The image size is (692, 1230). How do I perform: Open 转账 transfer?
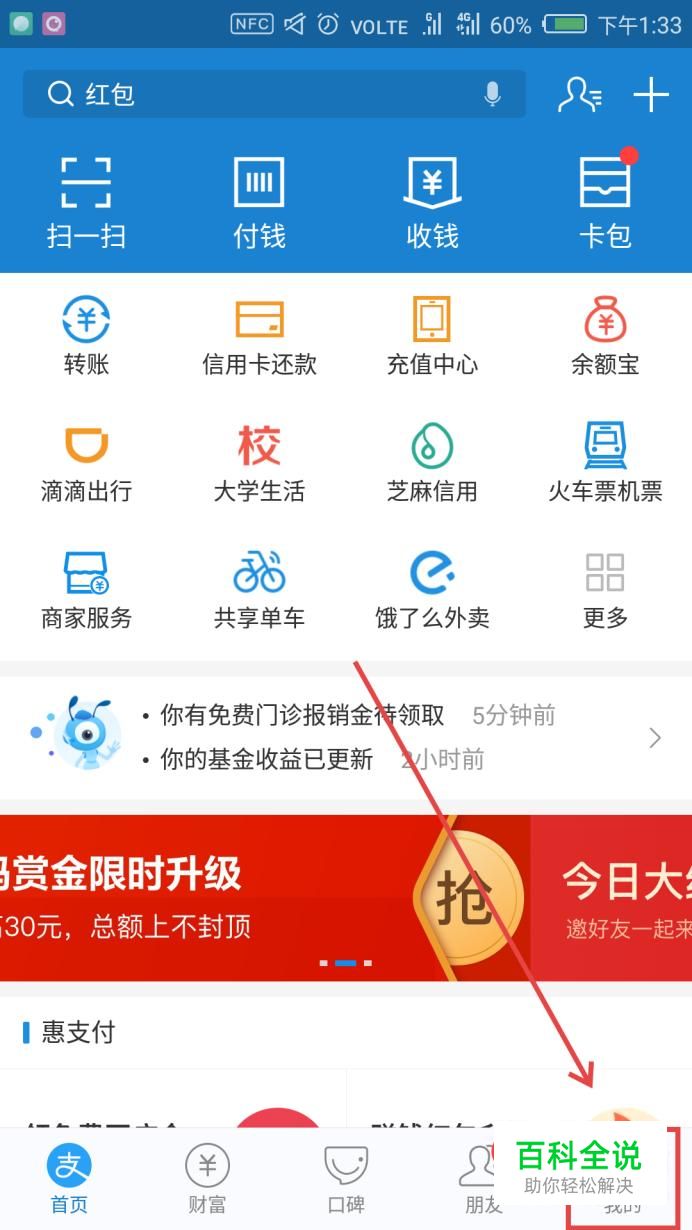pyautogui.click(x=86, y=336)
